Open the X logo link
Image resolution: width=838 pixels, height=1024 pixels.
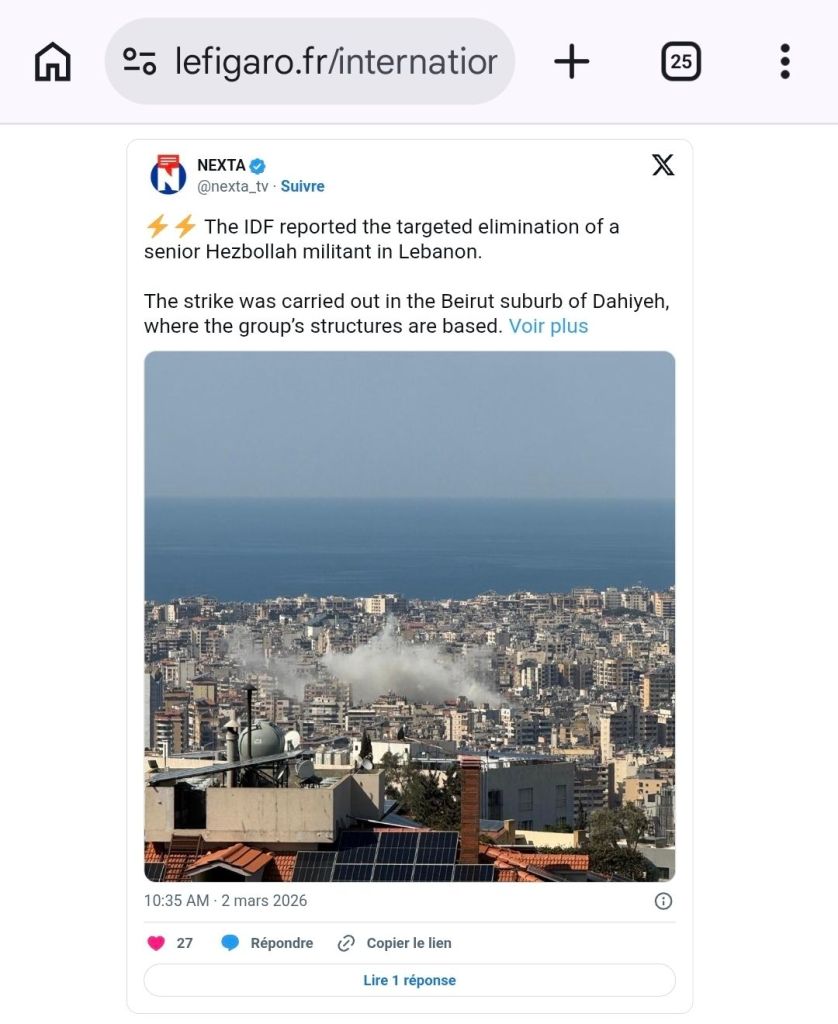[x=663, y=165]
